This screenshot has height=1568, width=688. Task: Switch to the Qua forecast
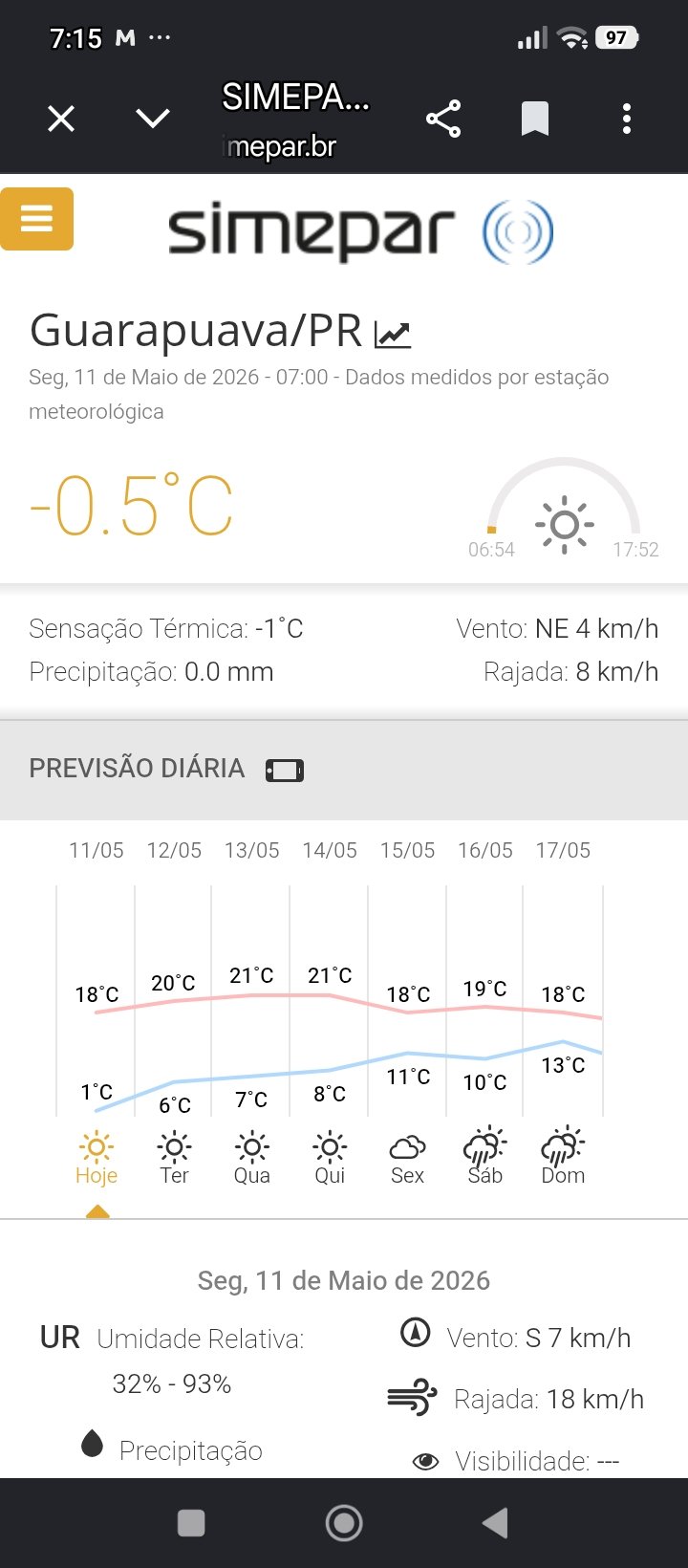click(x=252, y=1158)
